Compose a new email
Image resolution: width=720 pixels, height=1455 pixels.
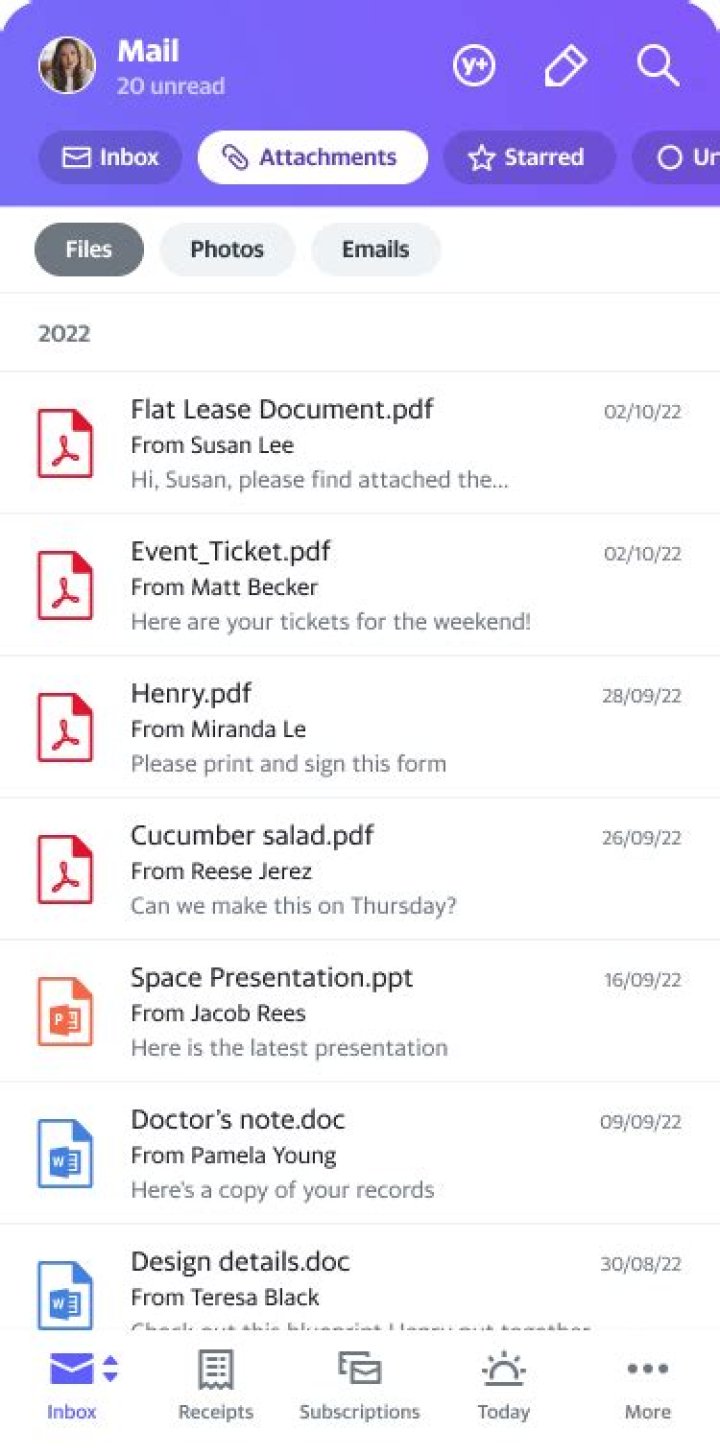565,66
